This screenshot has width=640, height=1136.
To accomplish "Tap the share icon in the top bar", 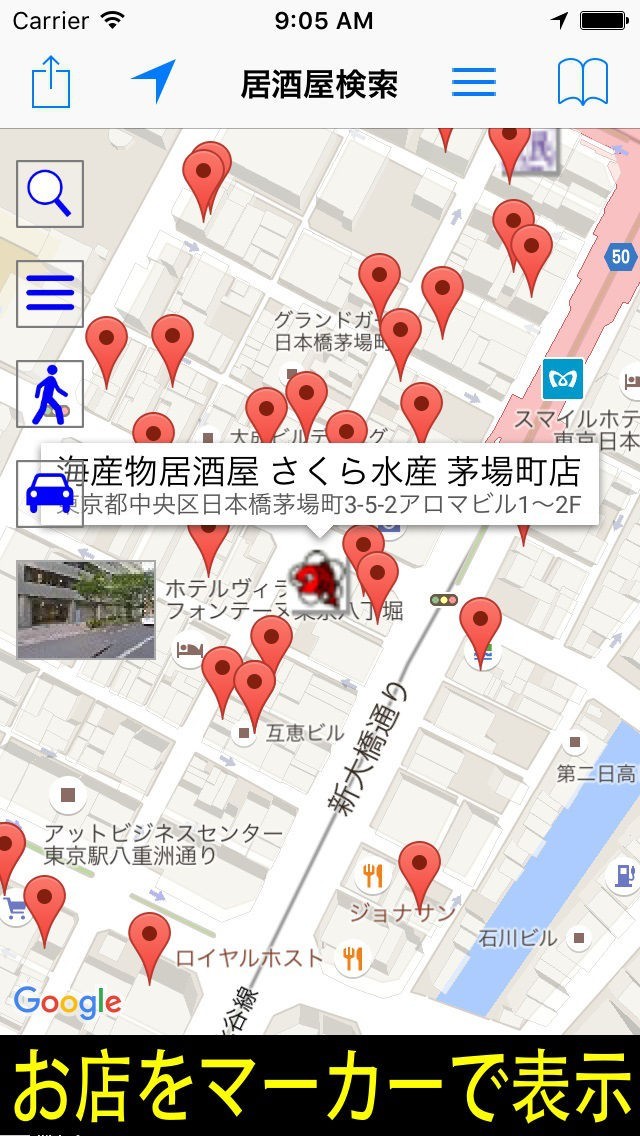I will click(51, 83).
